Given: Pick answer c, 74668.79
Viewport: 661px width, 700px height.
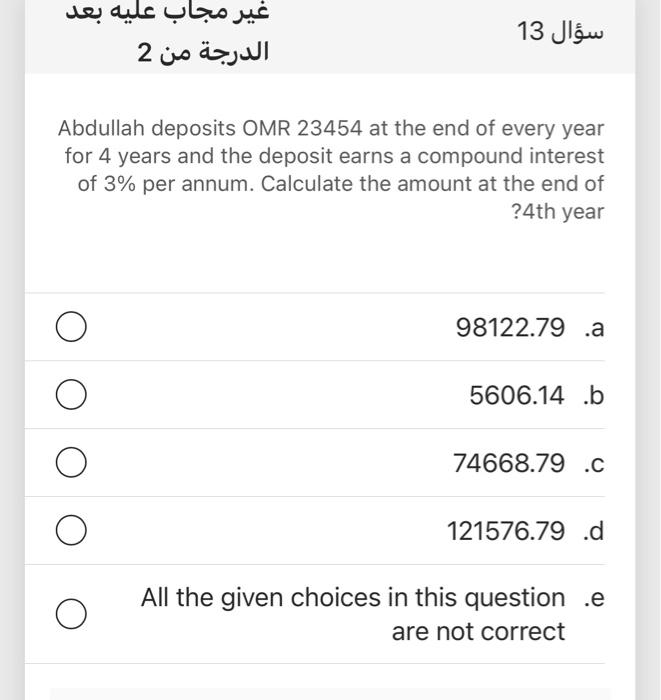Looking at the screenshot, I should pos(70,463).
